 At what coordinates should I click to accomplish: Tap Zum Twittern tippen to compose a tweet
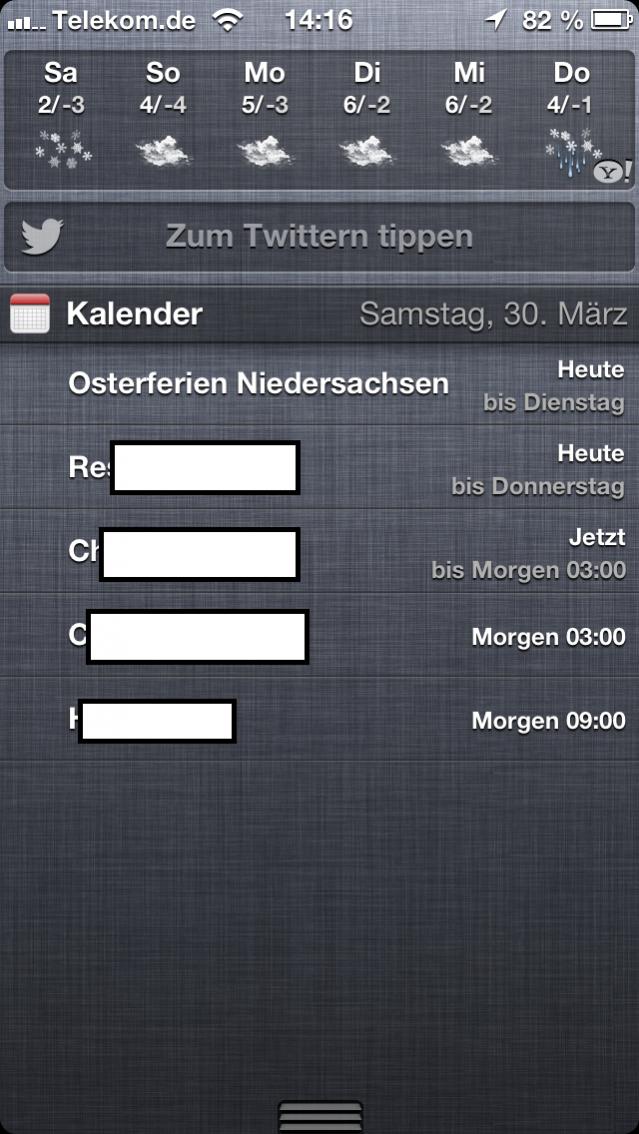tap(319, 237)
